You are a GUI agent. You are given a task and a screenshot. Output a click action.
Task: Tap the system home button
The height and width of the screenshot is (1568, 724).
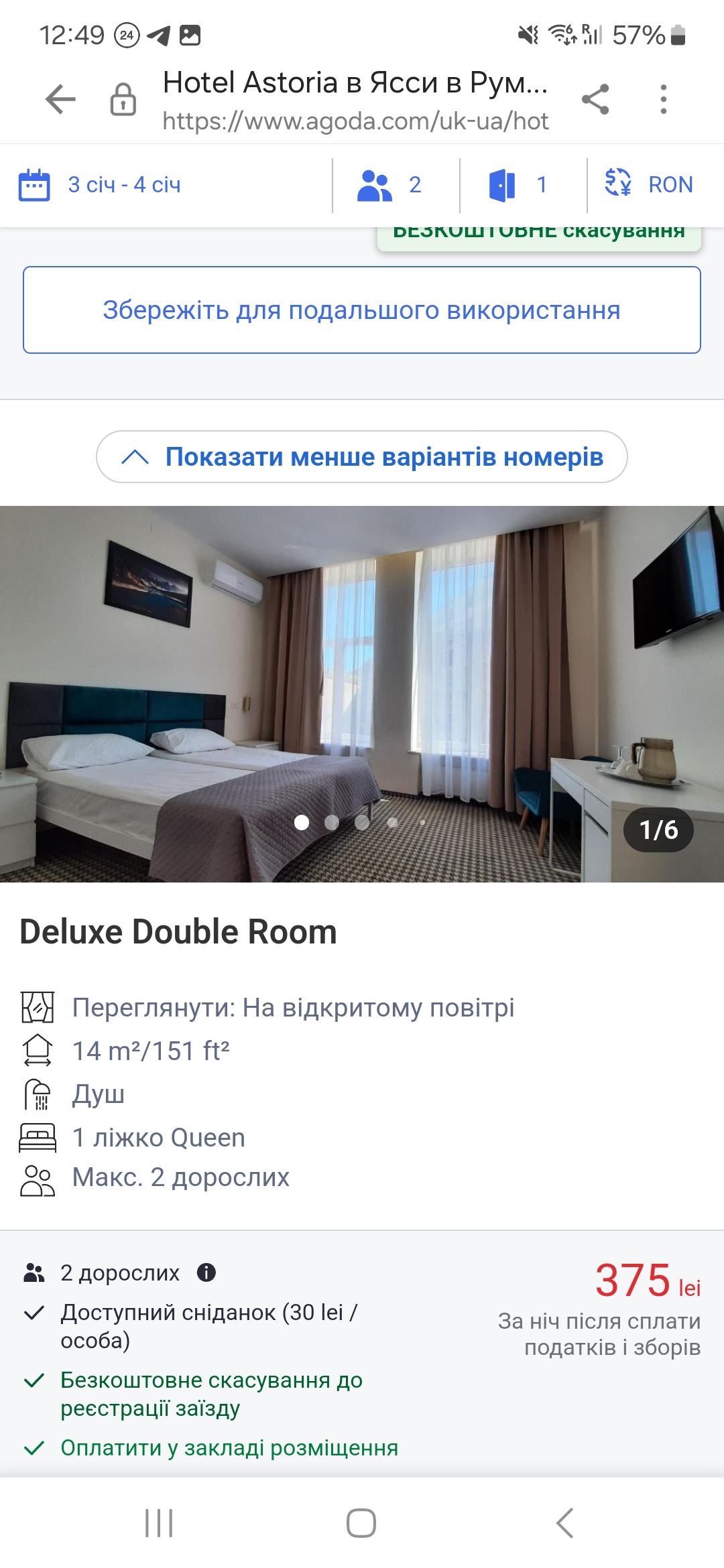pos(361,1523)
